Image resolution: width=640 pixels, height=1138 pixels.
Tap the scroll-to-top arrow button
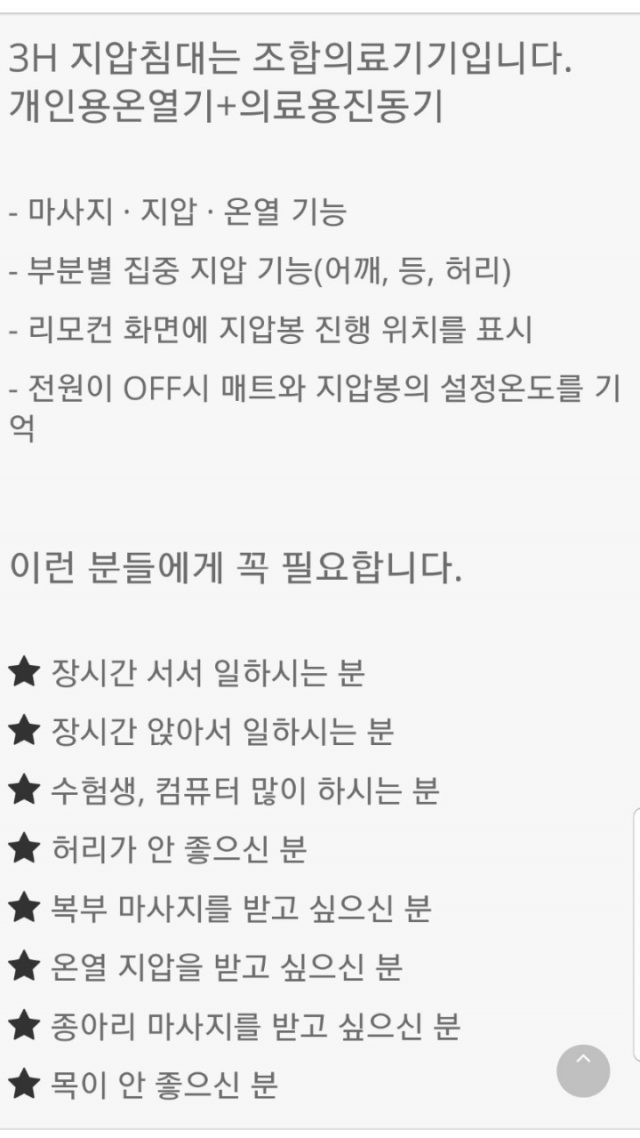coord(583,1070)
